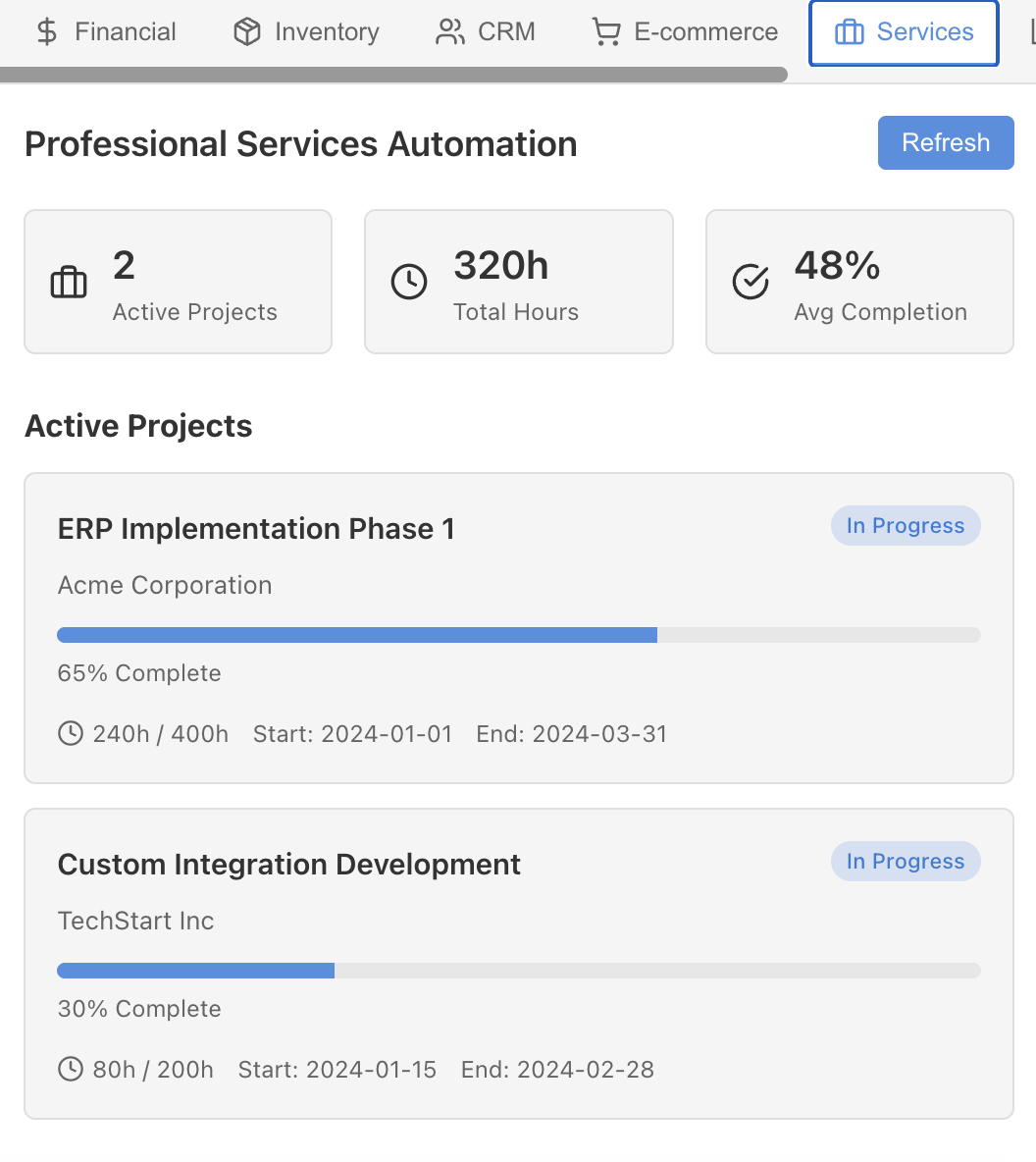Select the E-commerce tab

(x=685, y=32)
